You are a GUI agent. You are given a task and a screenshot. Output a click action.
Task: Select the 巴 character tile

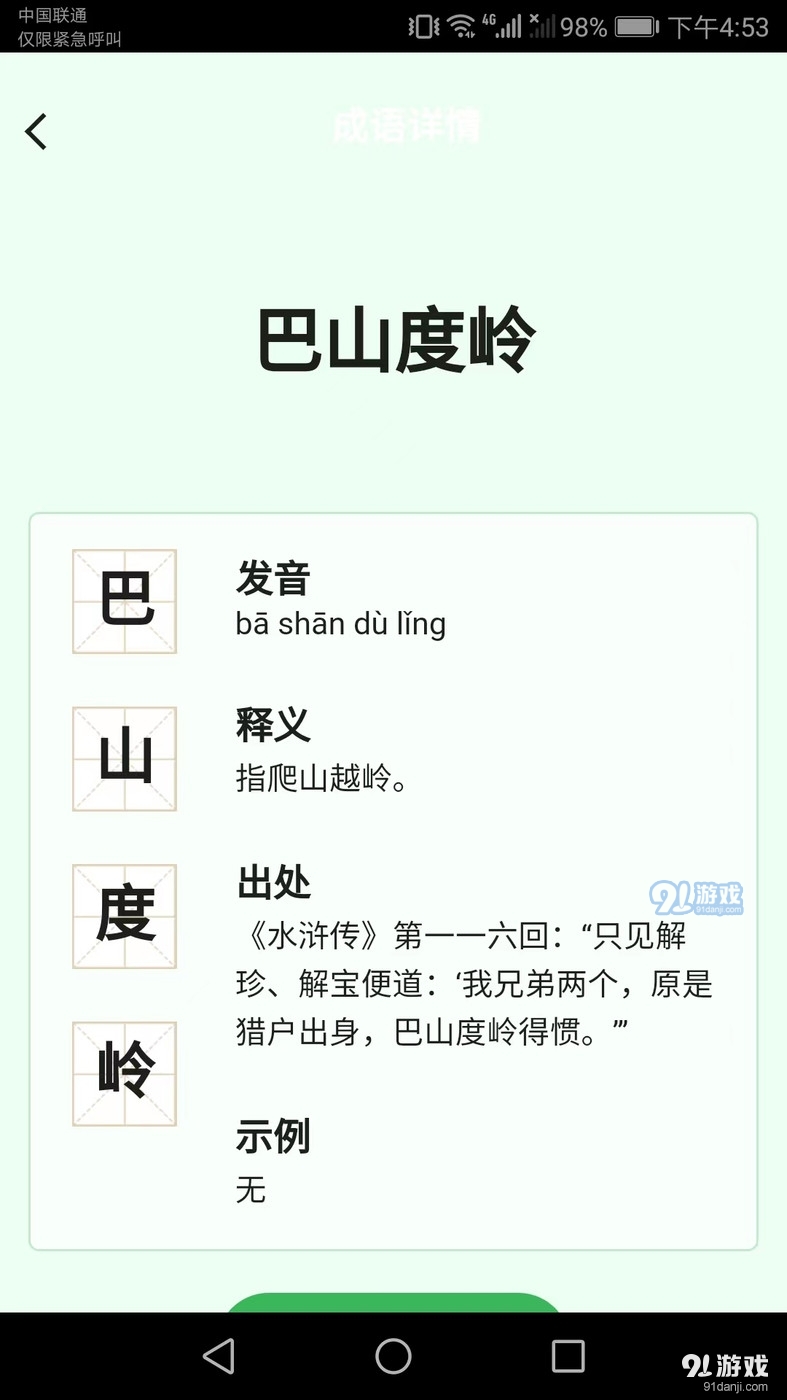(x=124, y=600)
